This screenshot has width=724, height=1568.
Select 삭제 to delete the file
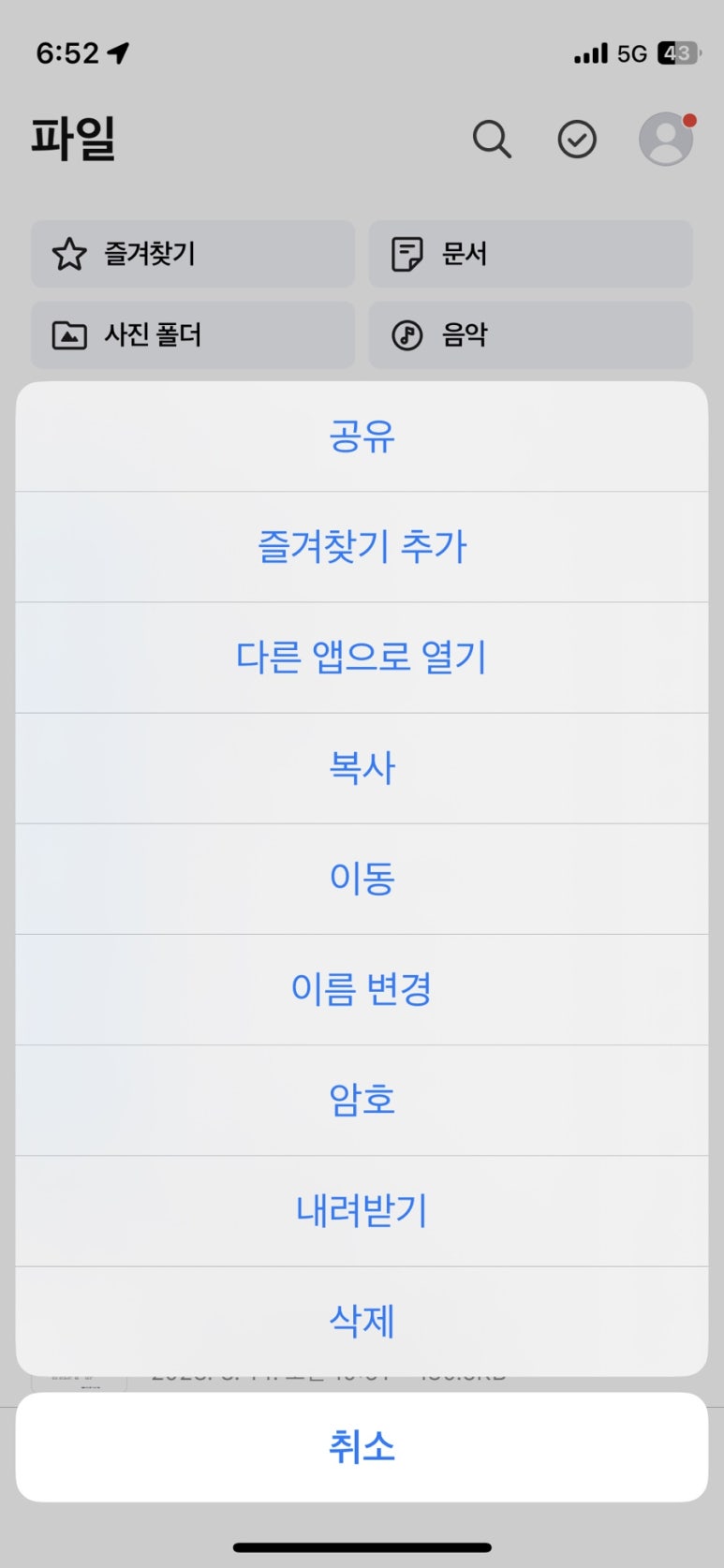[x=362, y=1321]
